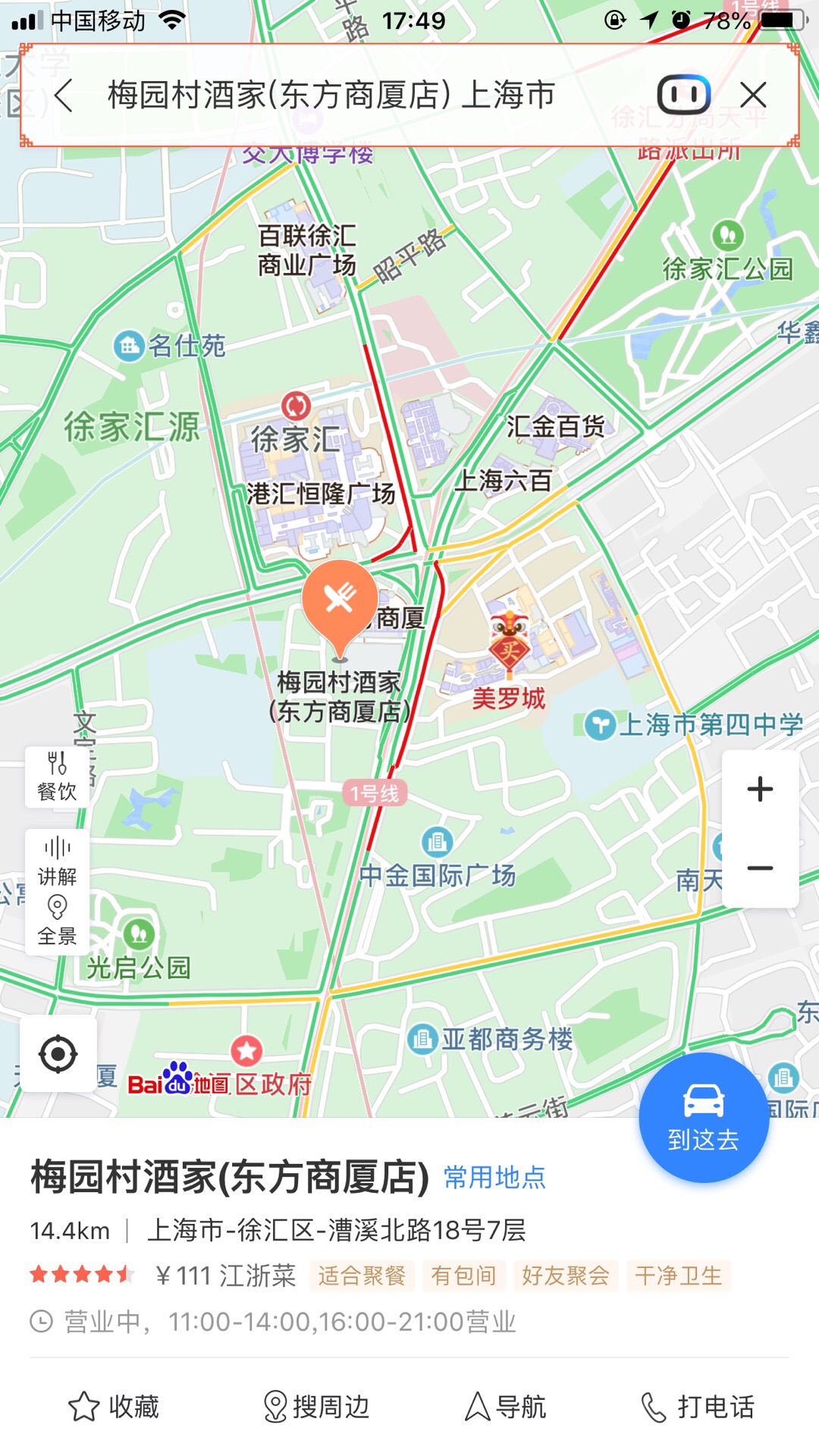The height and width of the screenshot is (1456, 819).
Task: Zoom out of the map
Action: coord(760,868)
